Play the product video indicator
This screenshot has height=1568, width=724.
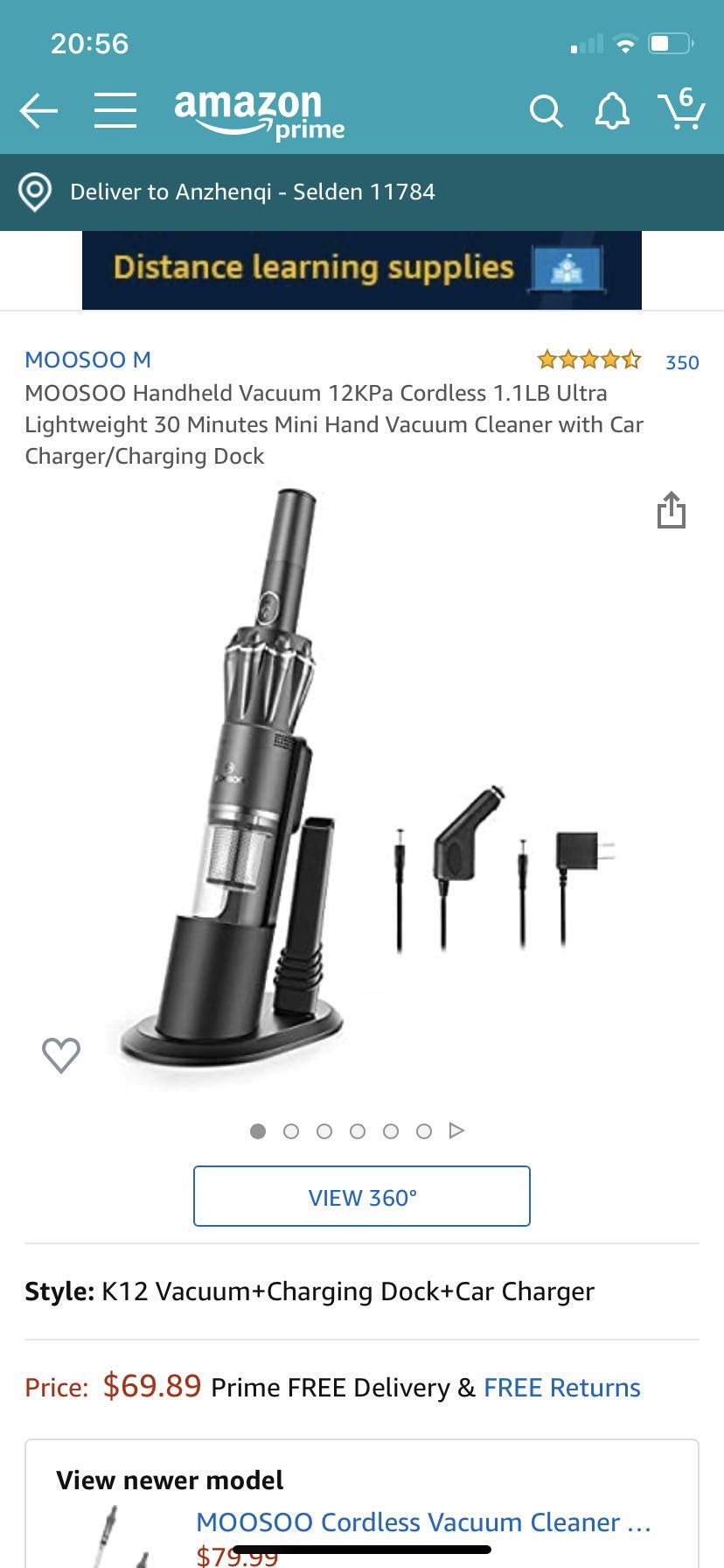(x=456, y=1130)
